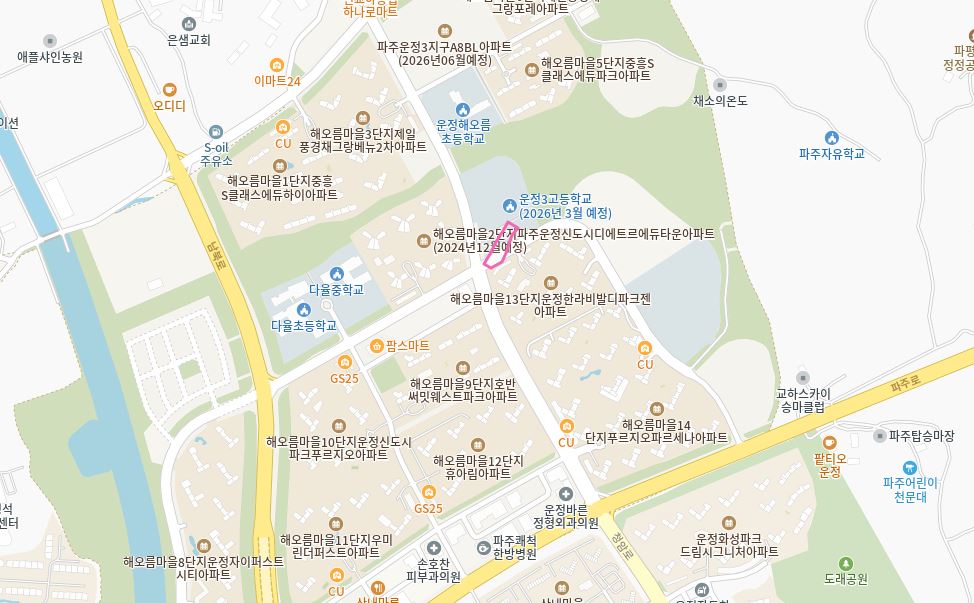The height and width of the screenshot is (603, 974).
Task: Tap the 손호찬피부과의원 clinic marker
Action: (433, 548)
